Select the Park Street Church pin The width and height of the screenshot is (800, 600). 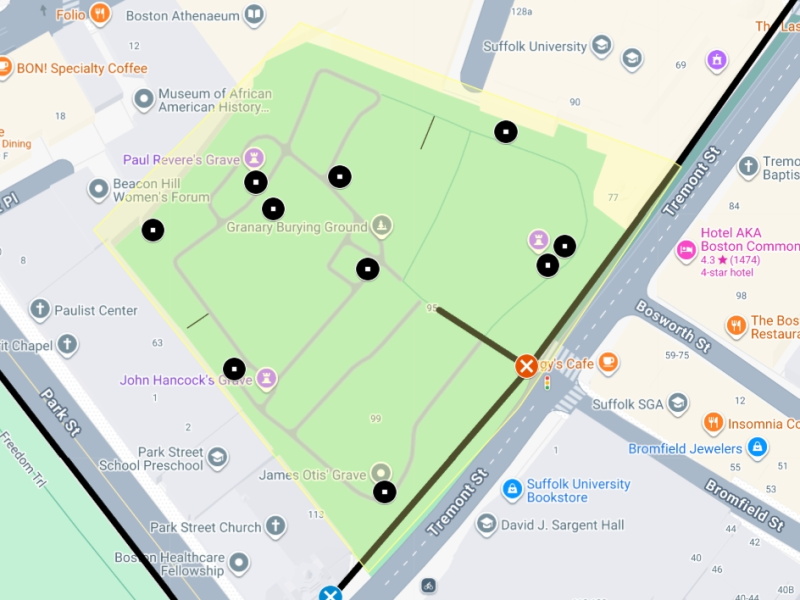(275, 526)
